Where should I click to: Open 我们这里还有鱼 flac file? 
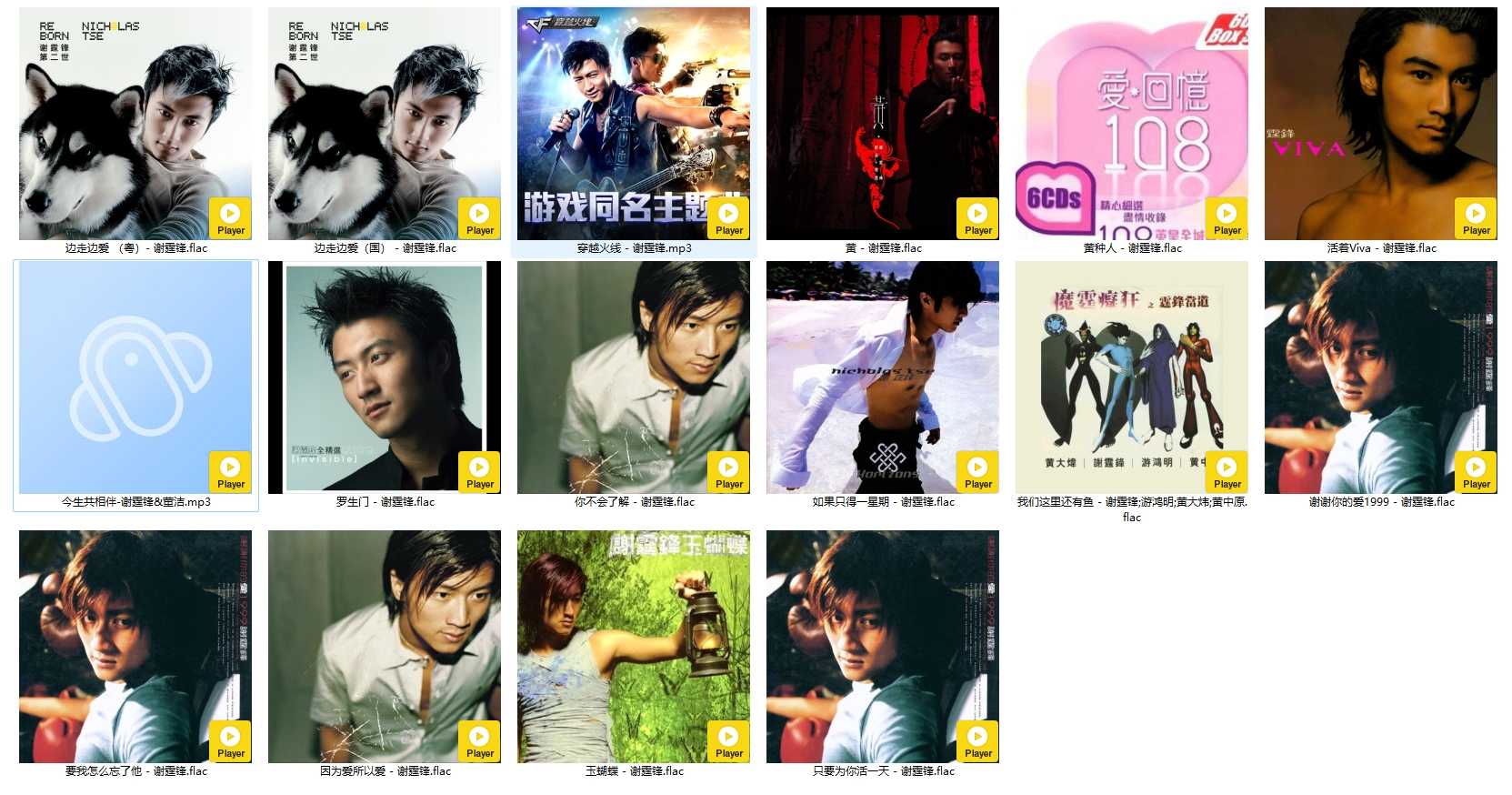[x=1131, y=377]
